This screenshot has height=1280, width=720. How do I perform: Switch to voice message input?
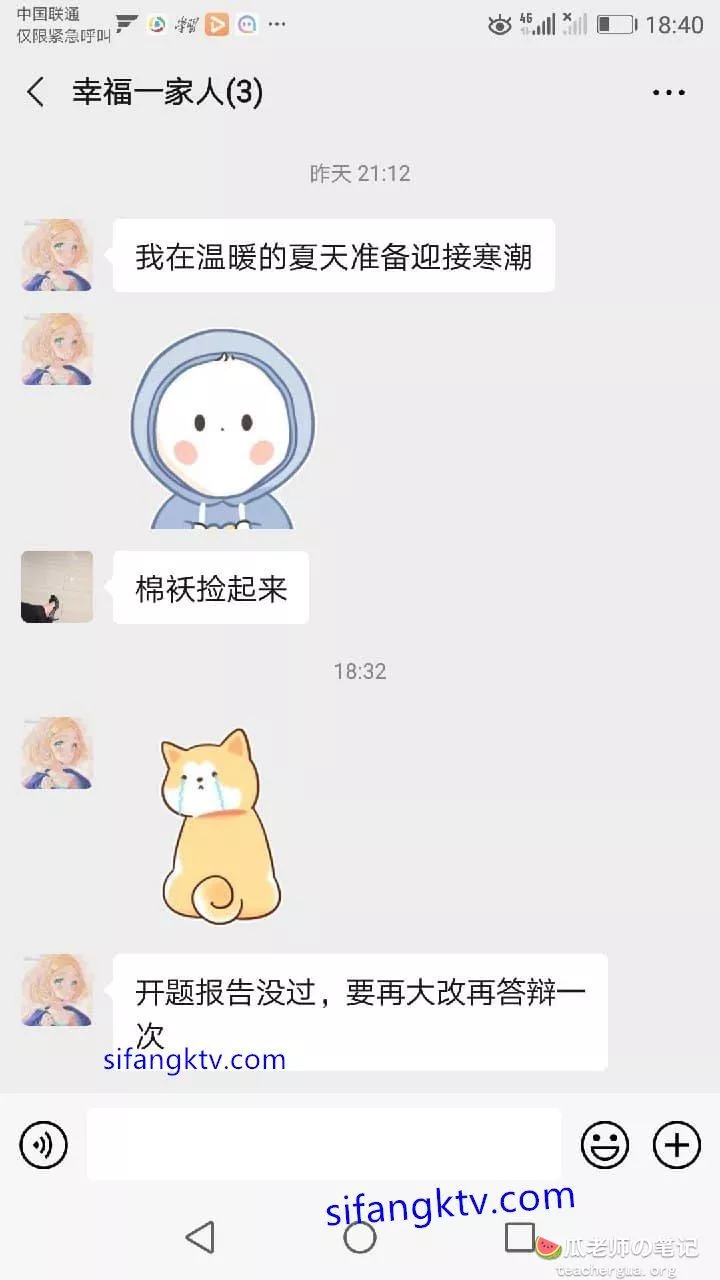click(x=44, y=1144)
